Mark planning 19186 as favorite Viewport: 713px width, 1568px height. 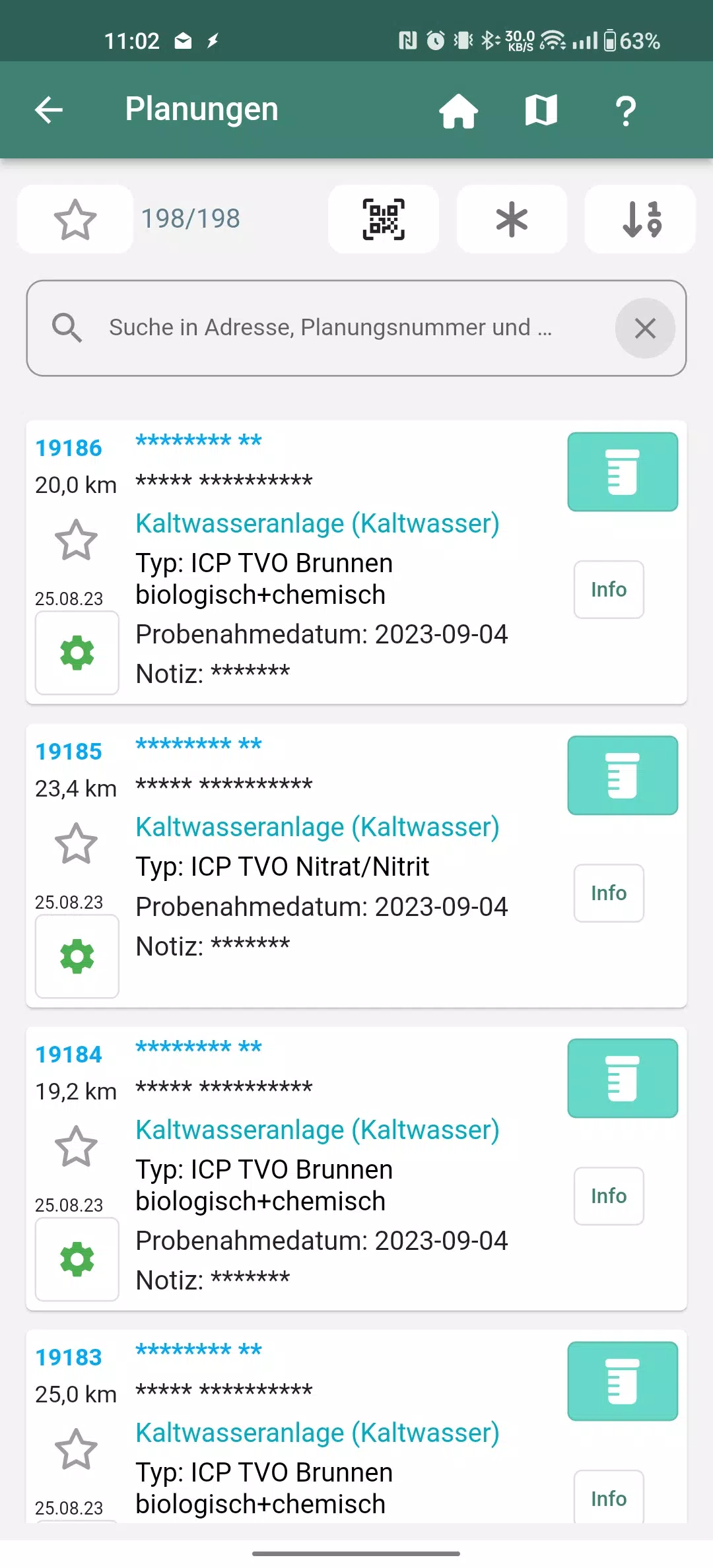76,540
